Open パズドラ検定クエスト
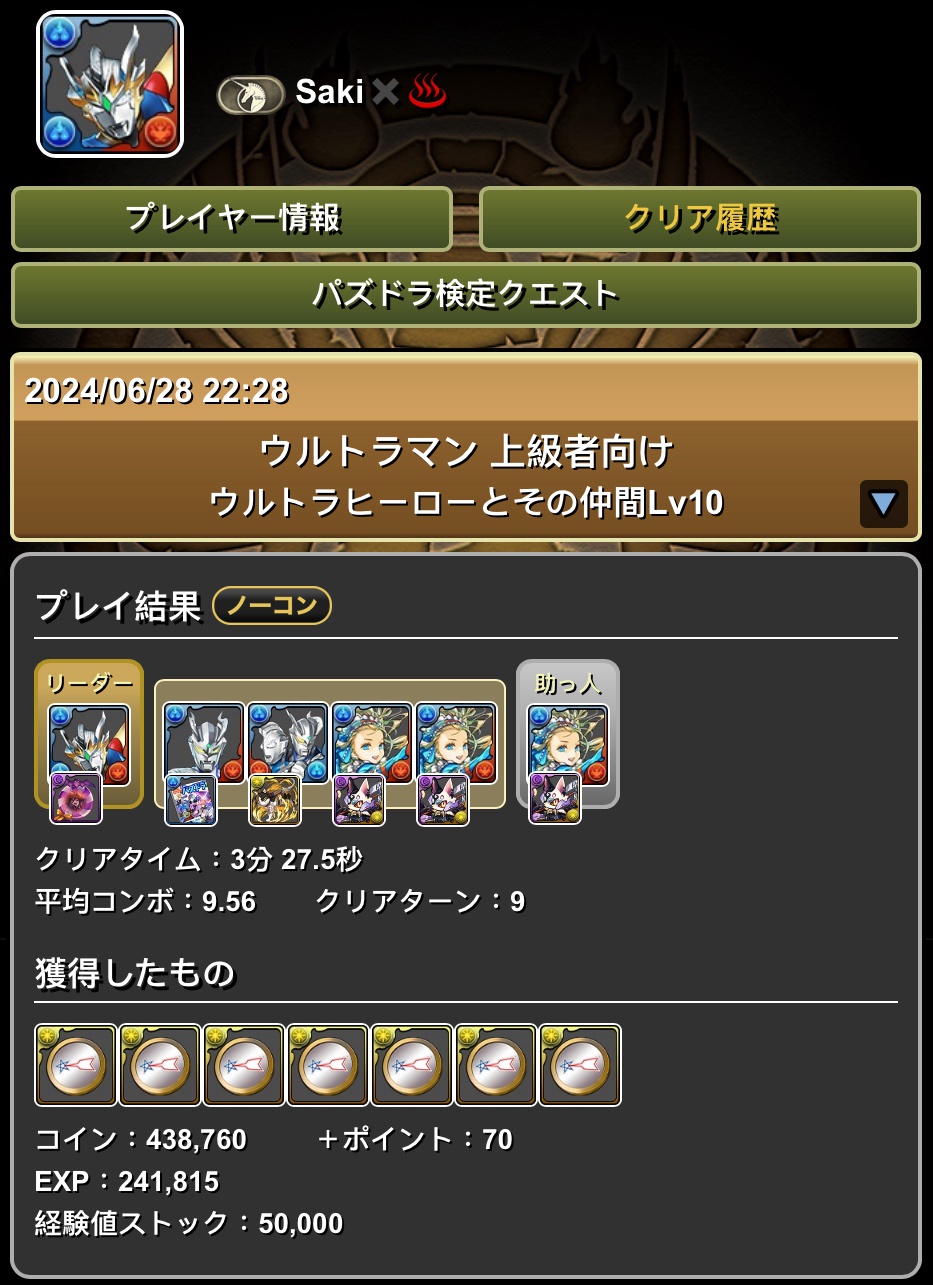 coord(466,295)
